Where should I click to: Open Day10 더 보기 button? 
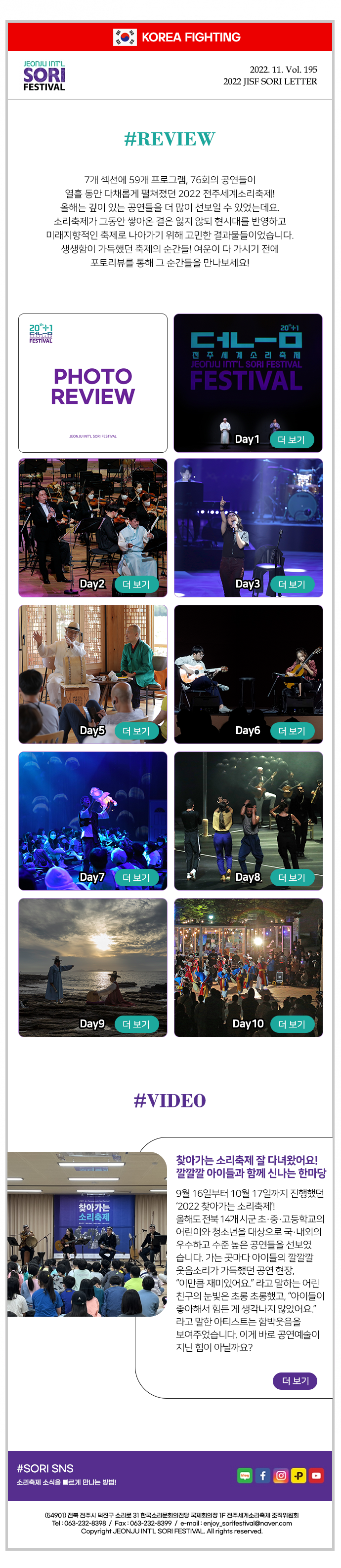(292, 1024)
